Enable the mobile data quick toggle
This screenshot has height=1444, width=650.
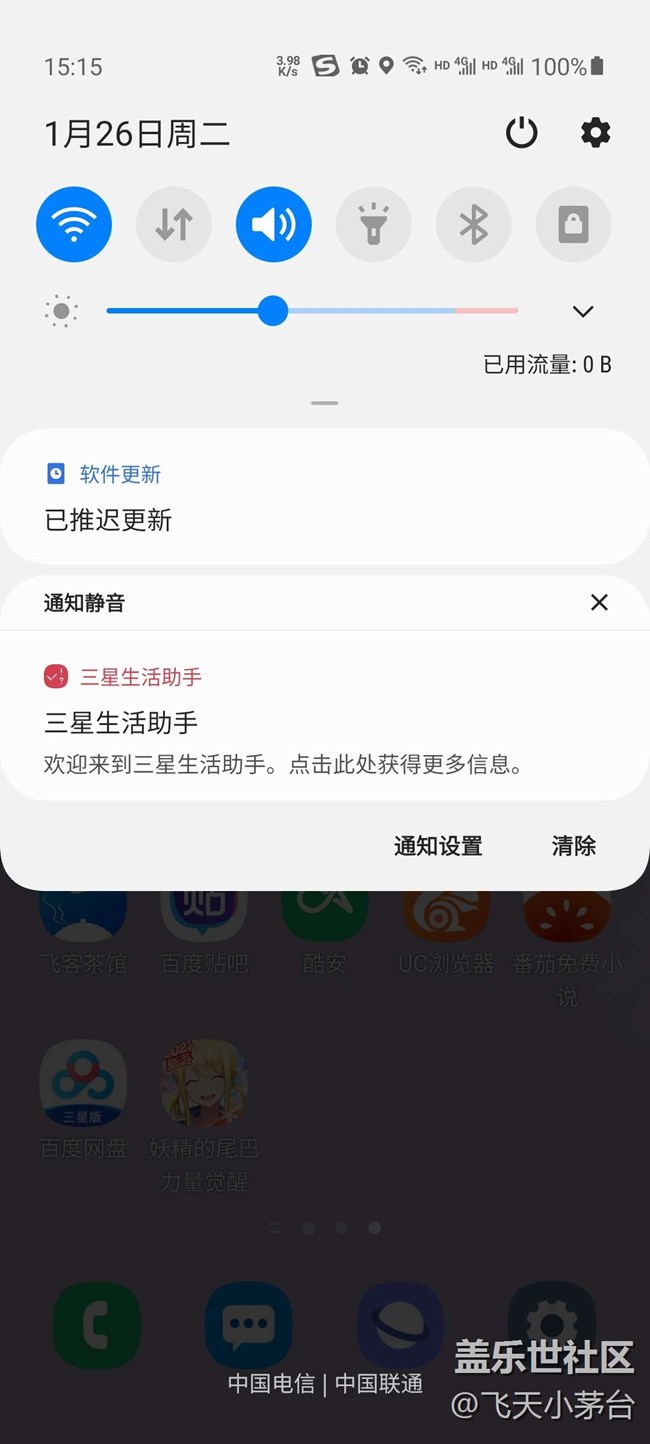[x=174, y=225]
